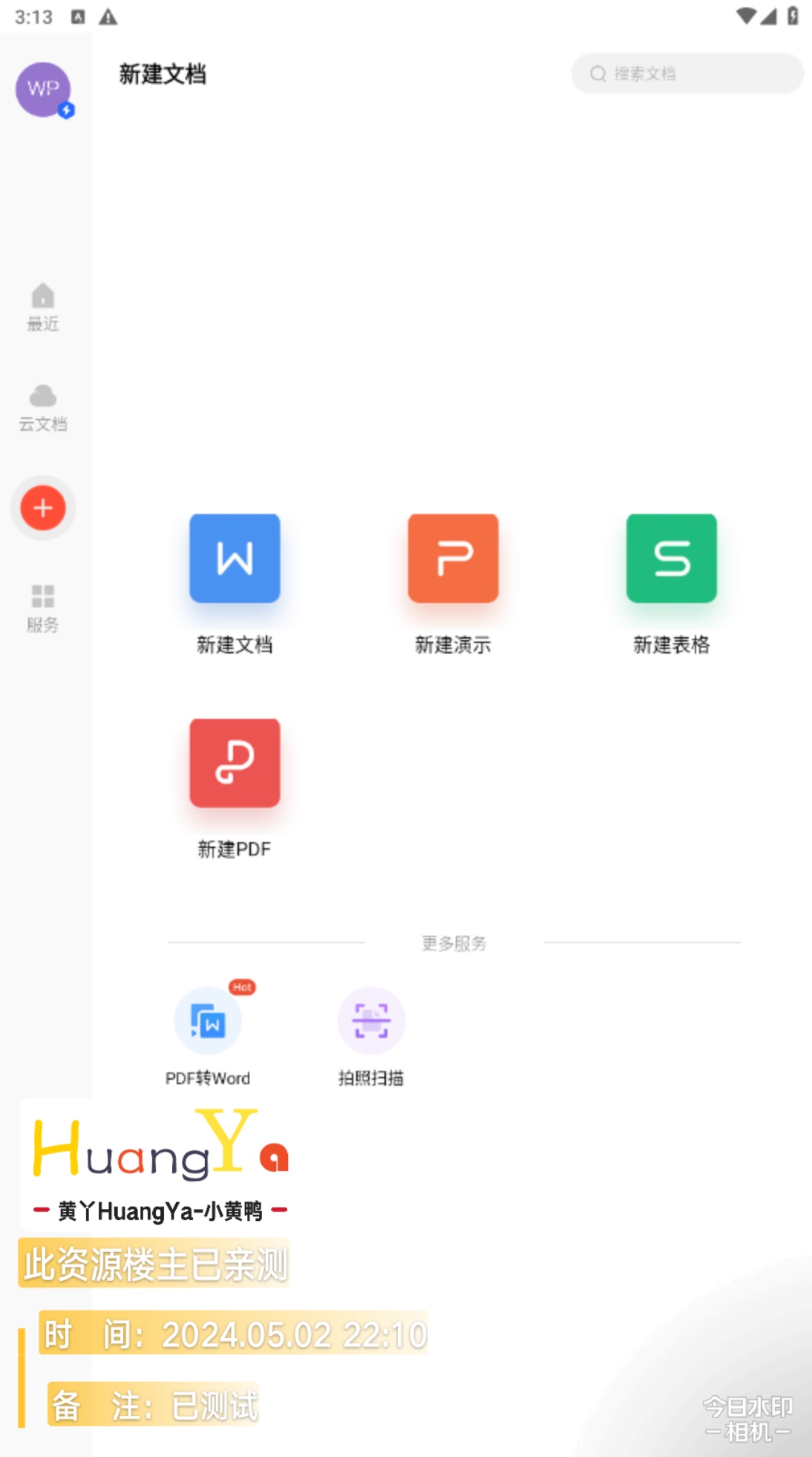Switch to the 最近 tab

[43, 307]
